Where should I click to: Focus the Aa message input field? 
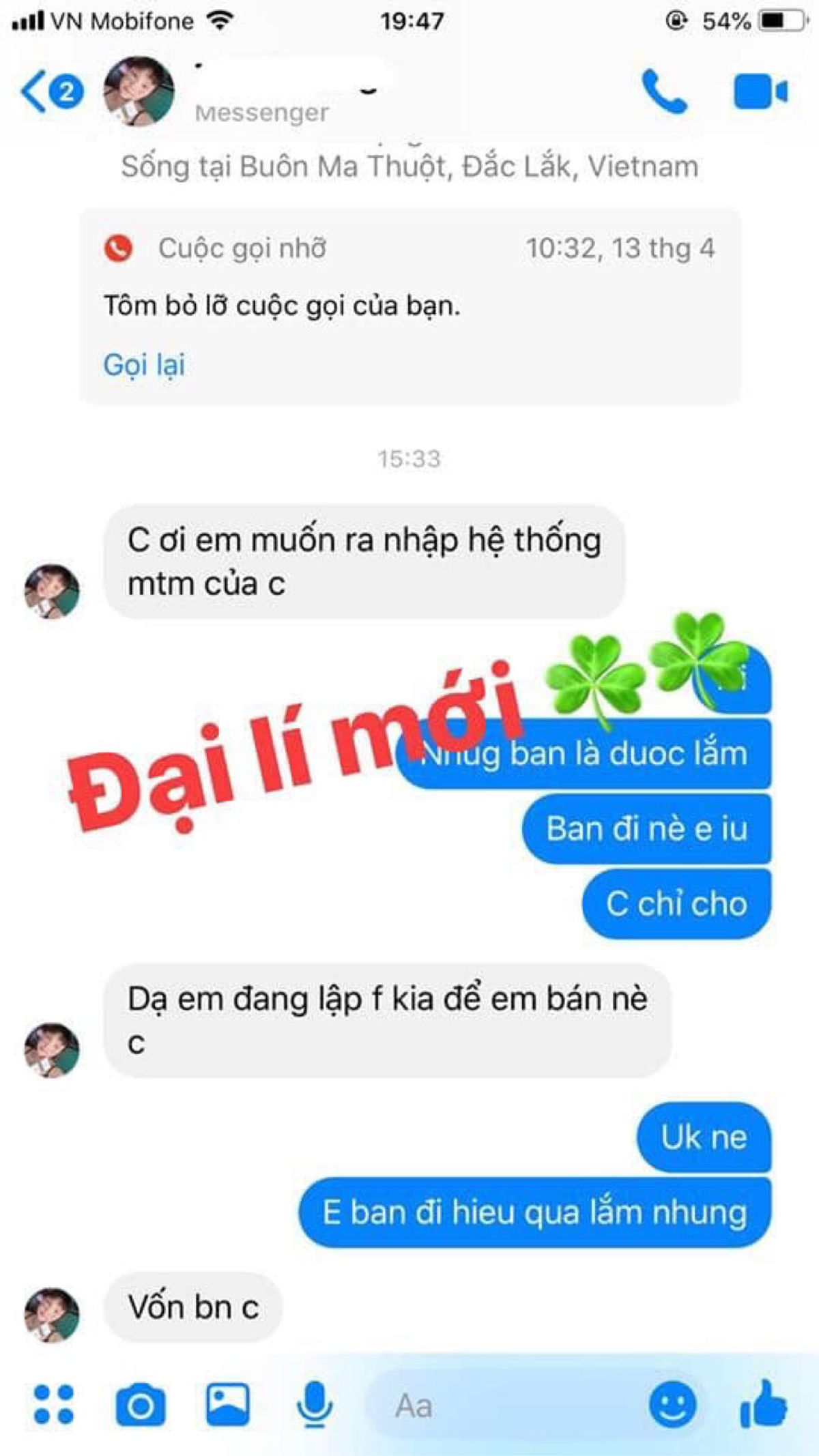pos(505,1406)
